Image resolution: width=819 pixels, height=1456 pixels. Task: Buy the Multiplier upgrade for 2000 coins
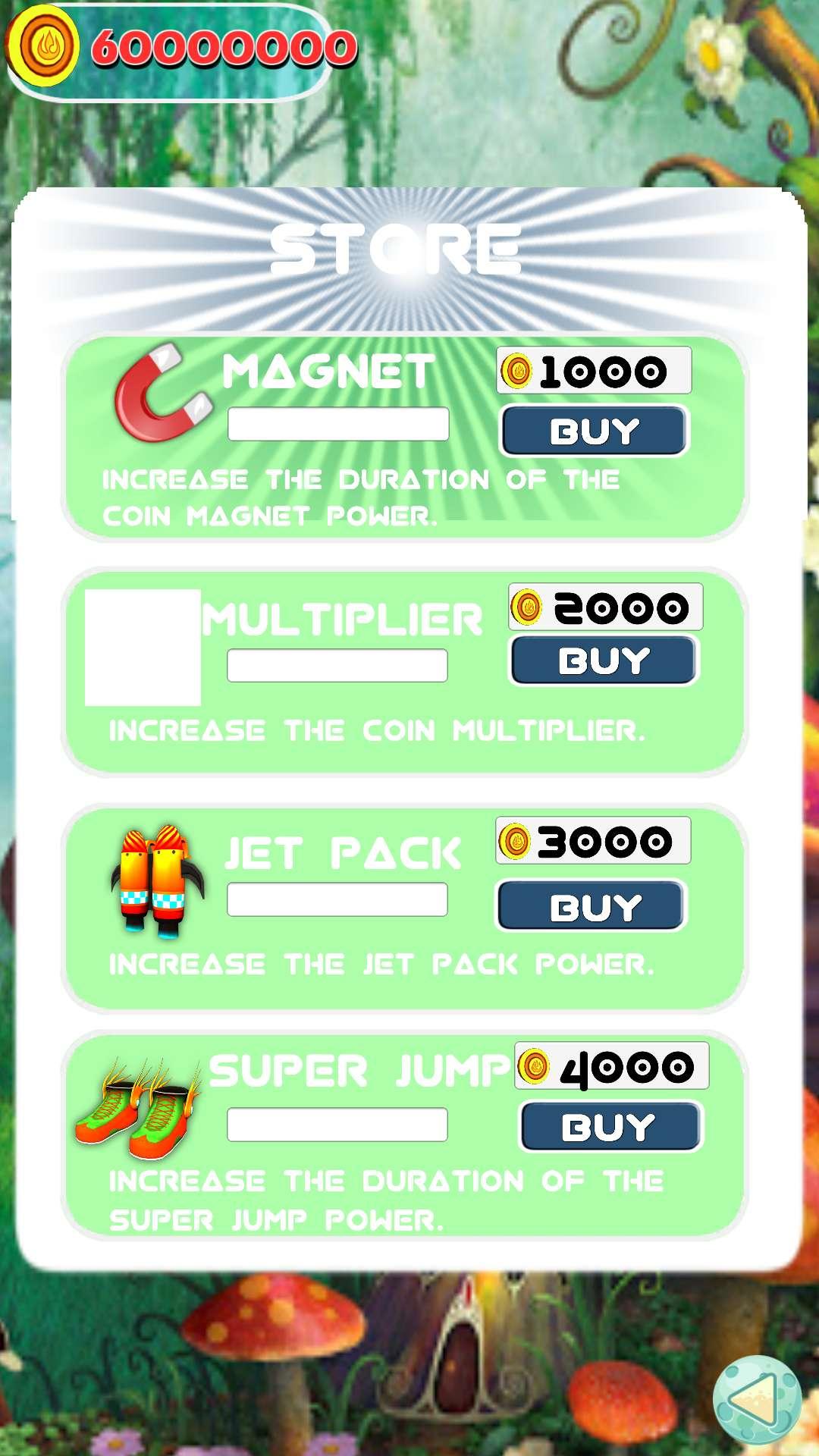tap(604, 660)
